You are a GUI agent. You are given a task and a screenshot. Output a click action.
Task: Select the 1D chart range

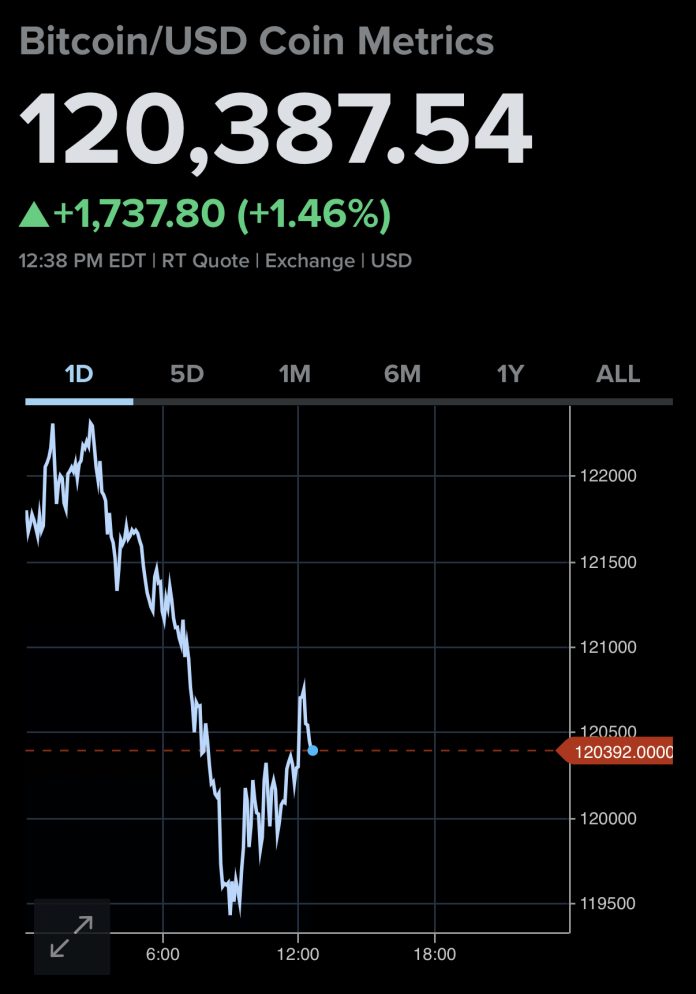[x=79, y=375]
